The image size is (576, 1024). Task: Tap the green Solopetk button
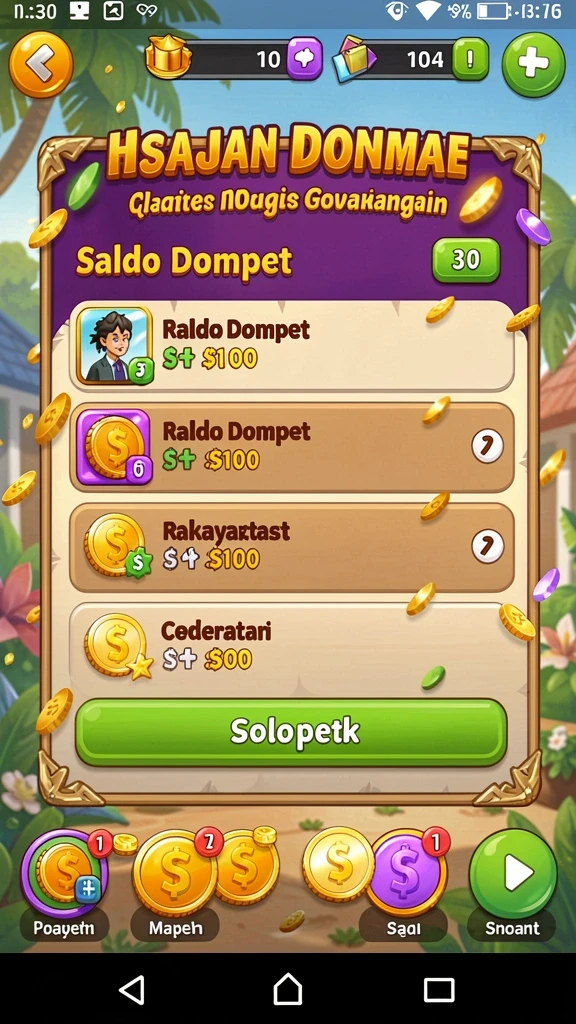(x=291, y=732)
